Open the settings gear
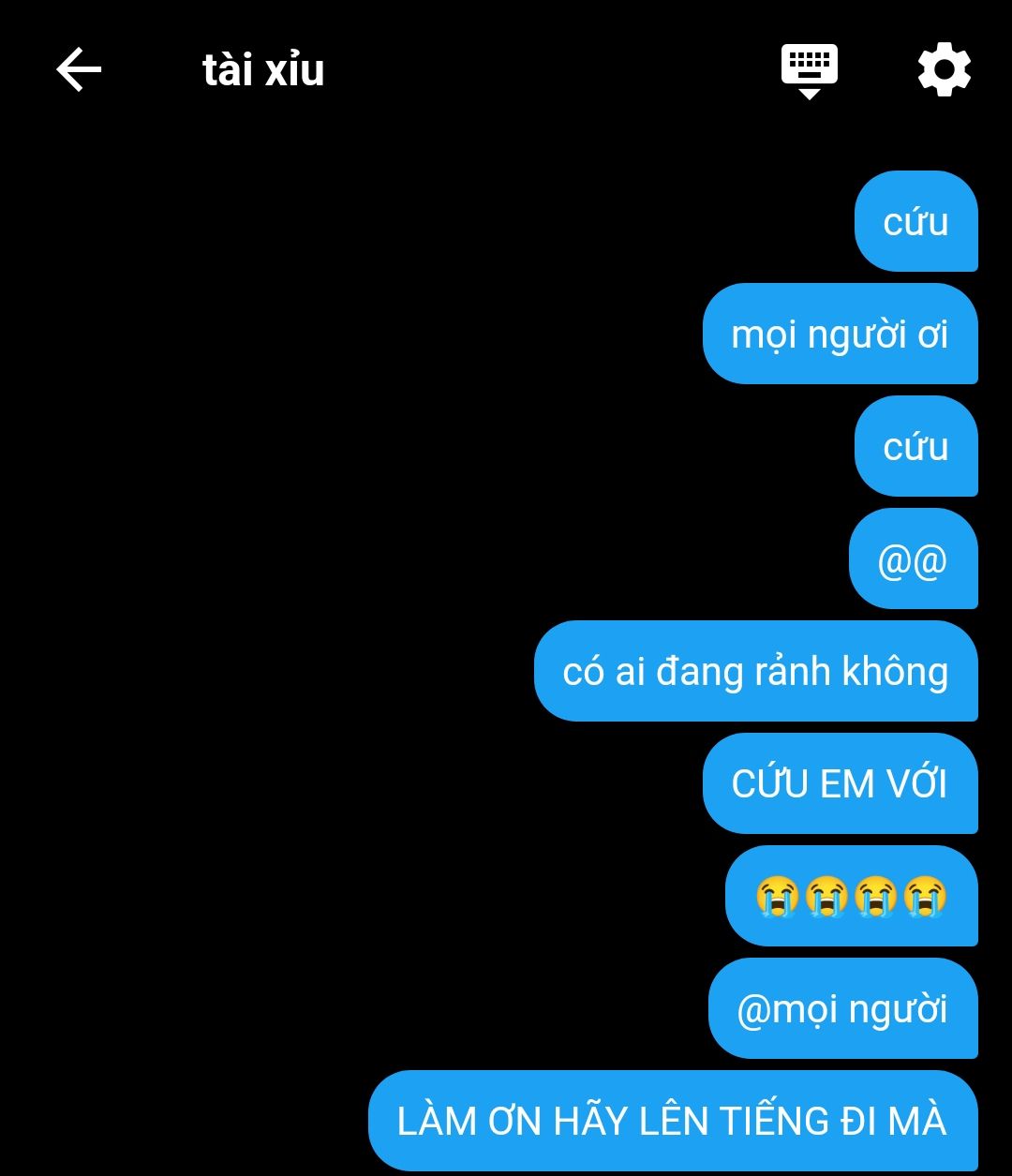1012x1176 pixels. coord(944,70)
